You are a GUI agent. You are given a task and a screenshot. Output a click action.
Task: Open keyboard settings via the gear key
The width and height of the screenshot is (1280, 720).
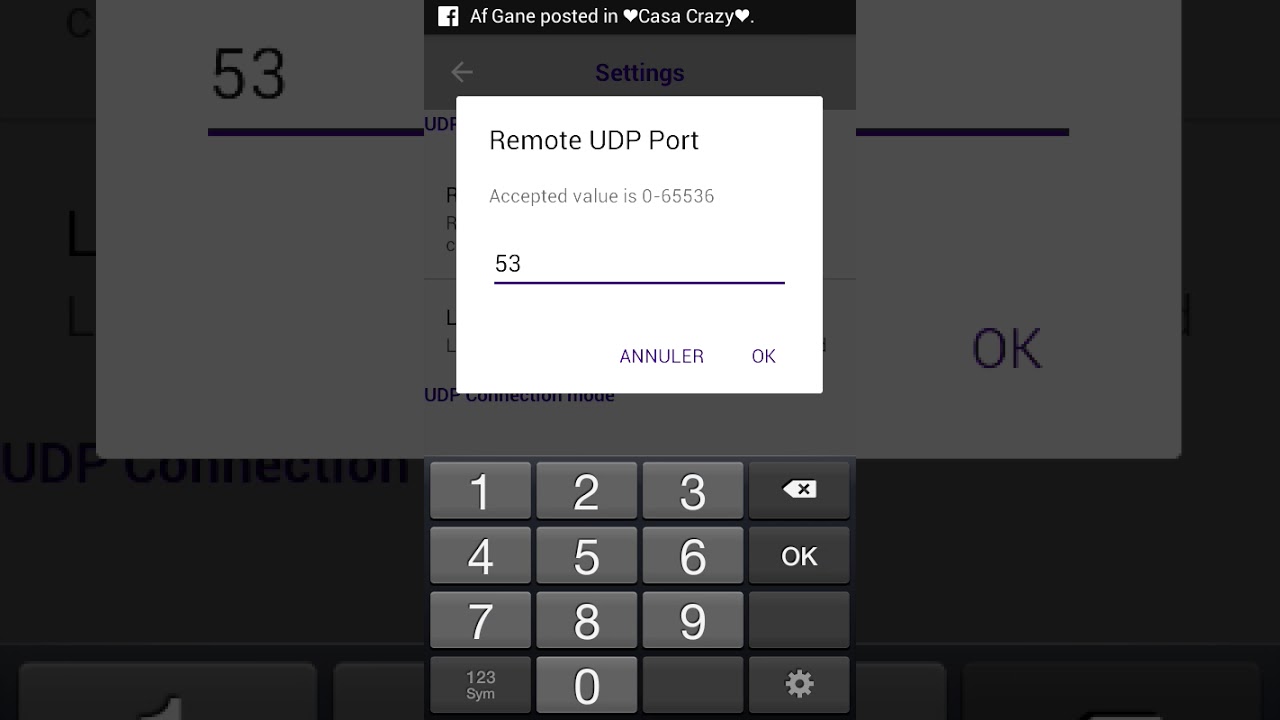(799, 686)
